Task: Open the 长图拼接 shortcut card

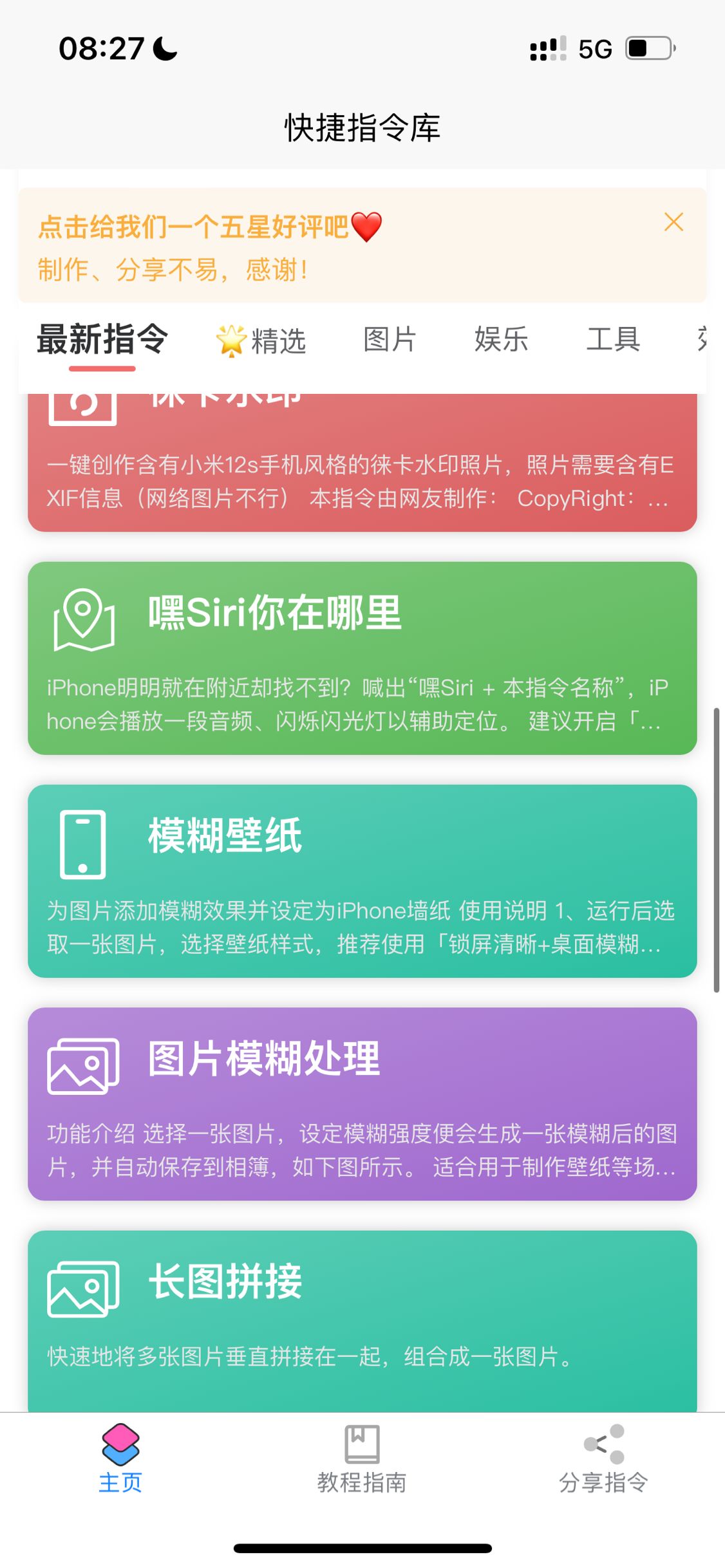Action: (362, 1321)
